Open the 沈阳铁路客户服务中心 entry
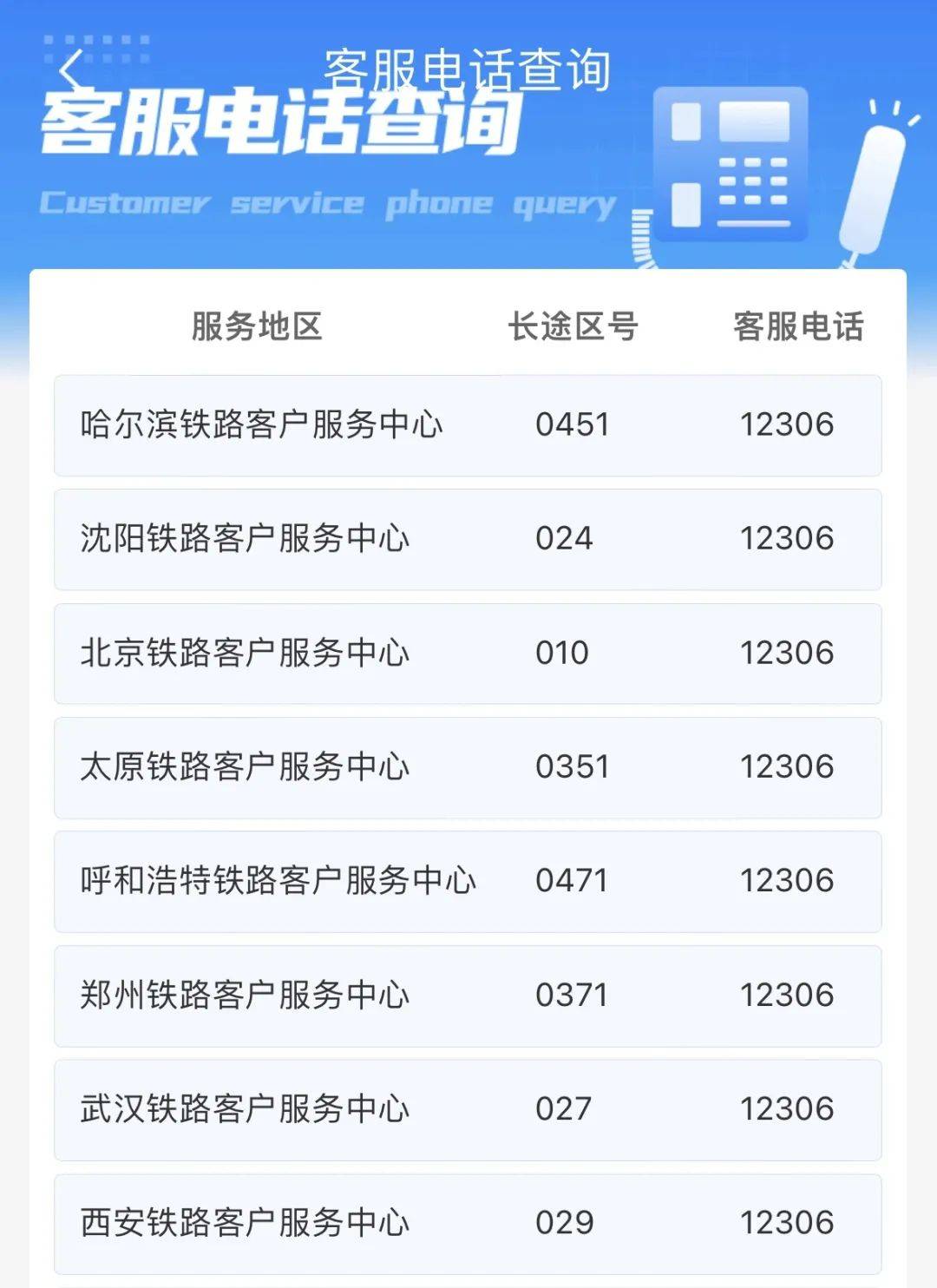Viewport: 937px width, 1288px height. 468,539
